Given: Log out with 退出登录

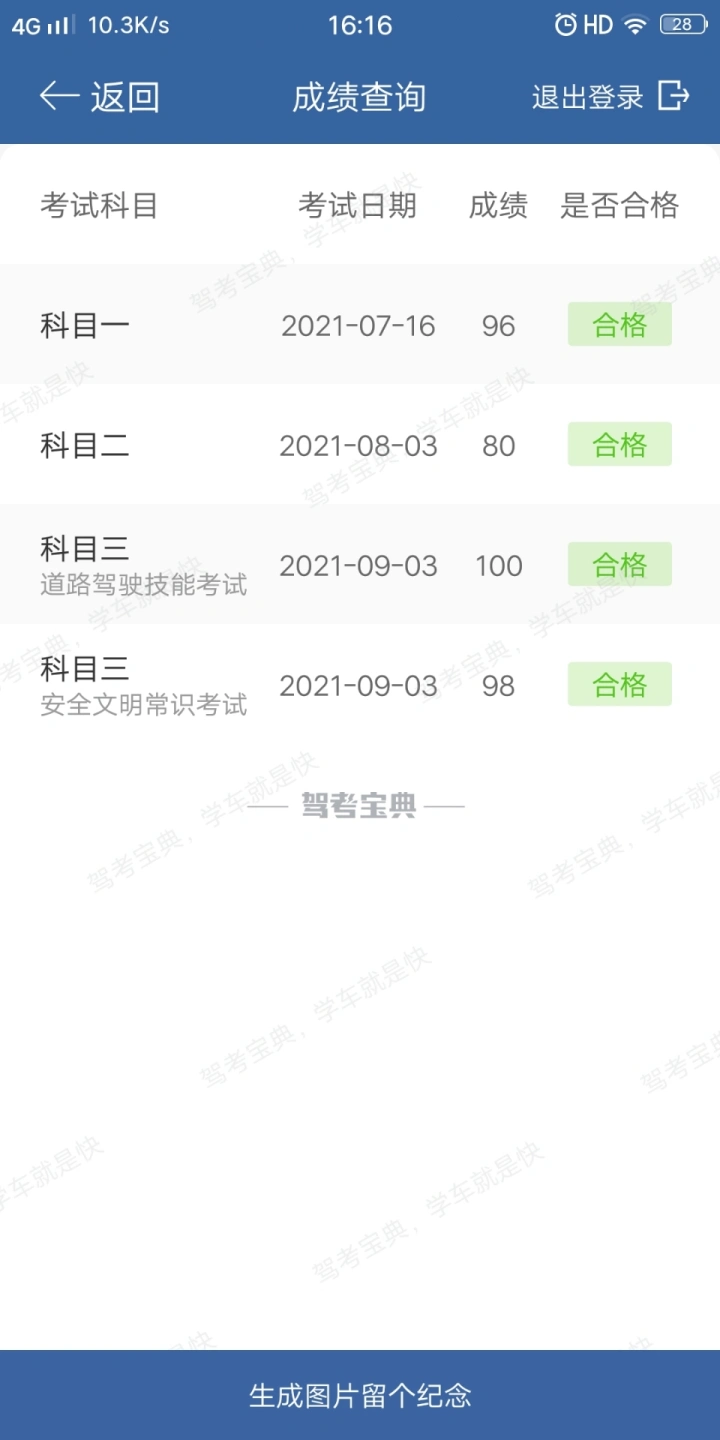Looking at the screenshot, I should (611, 97).
